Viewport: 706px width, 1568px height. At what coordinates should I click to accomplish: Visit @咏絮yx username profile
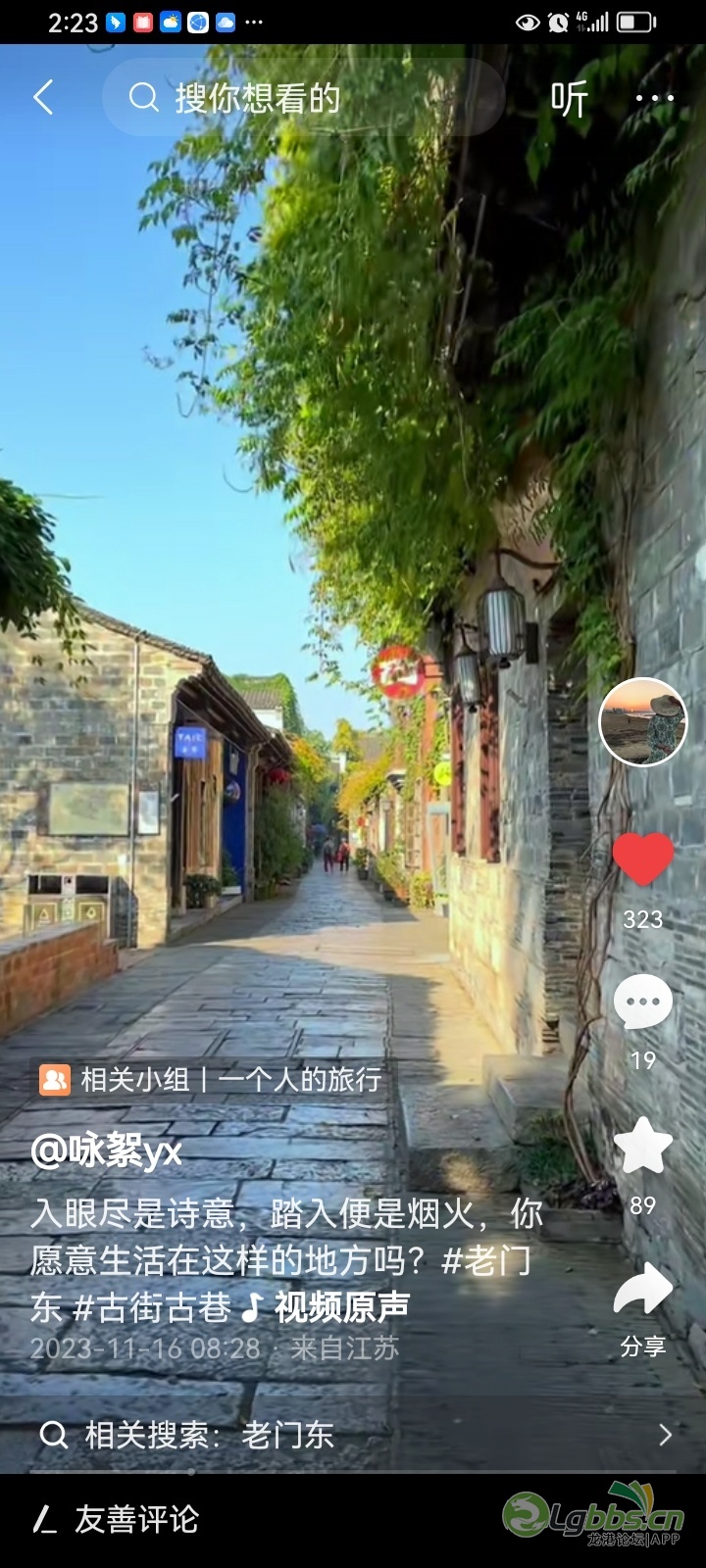click(106, 1150)
